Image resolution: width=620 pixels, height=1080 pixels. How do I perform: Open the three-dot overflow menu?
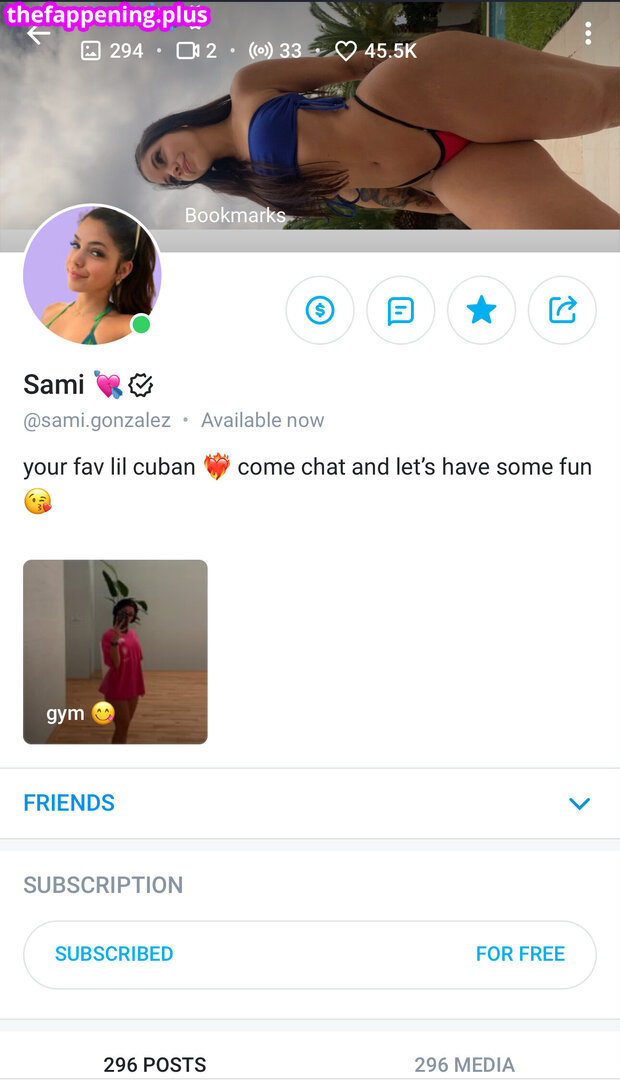[588, 33]
